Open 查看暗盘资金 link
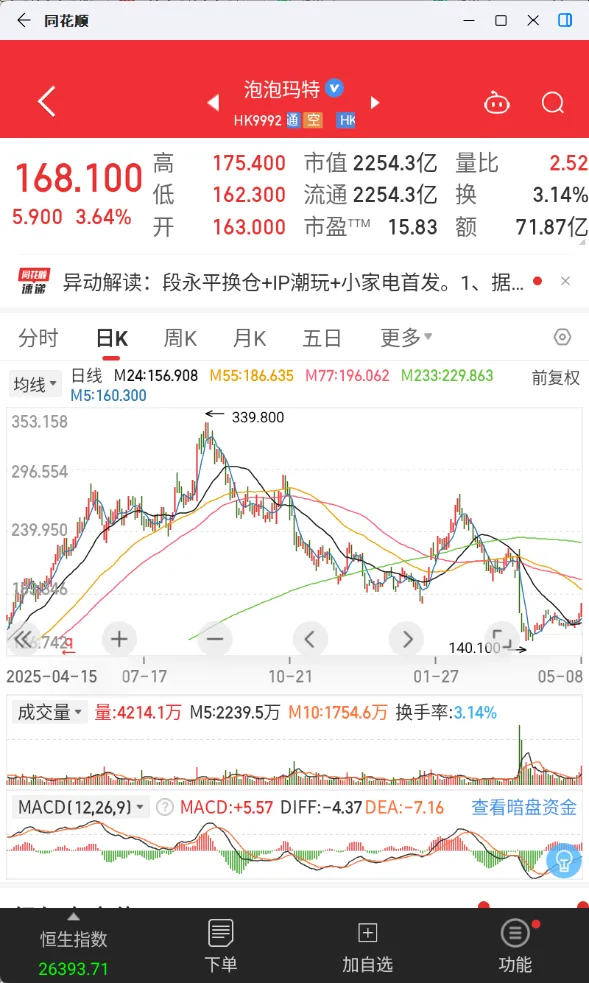The image size is (589, 983). (524, 807)
